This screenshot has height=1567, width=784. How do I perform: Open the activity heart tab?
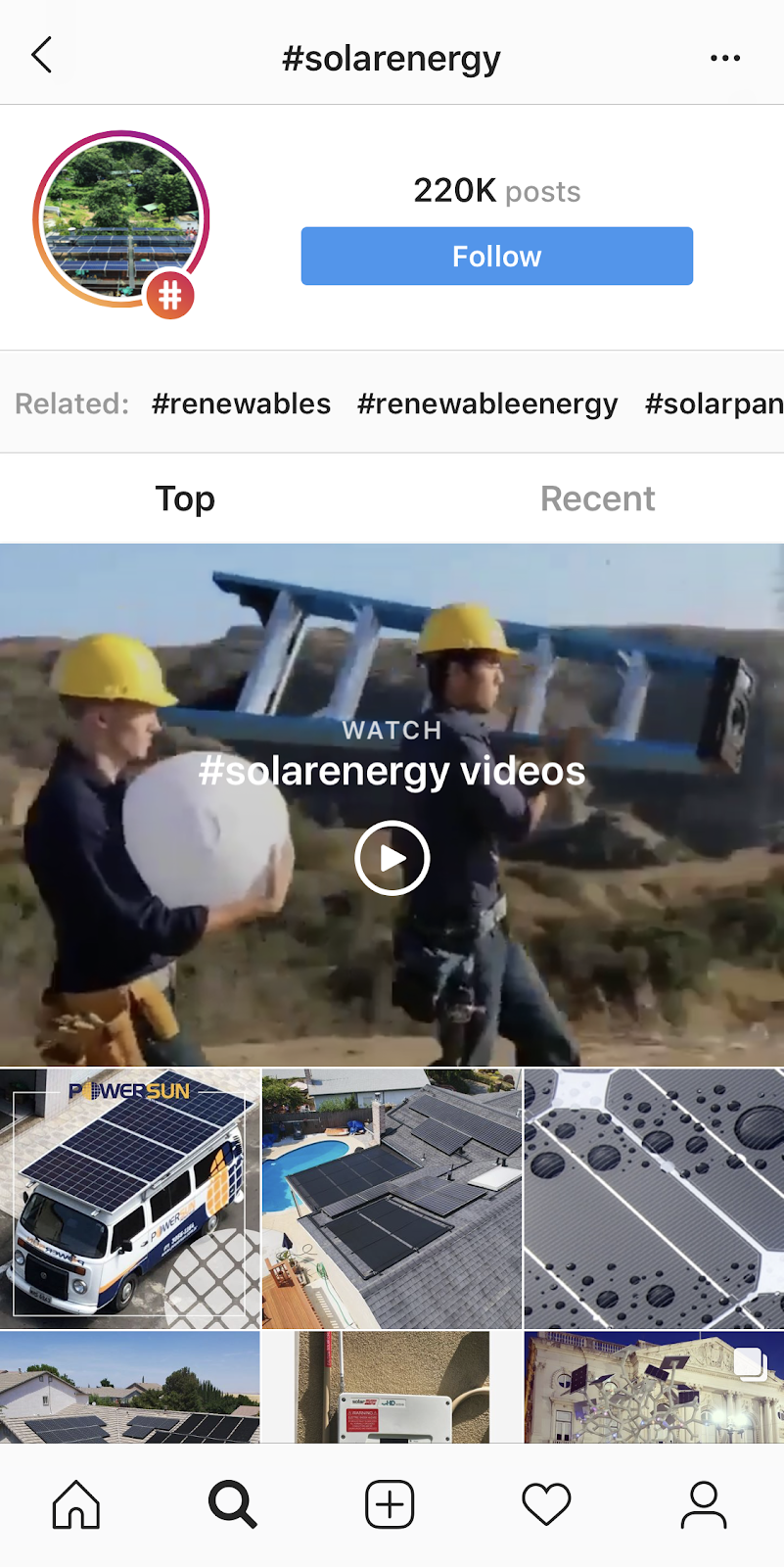pyautogui.click(x=546, y=1504)
